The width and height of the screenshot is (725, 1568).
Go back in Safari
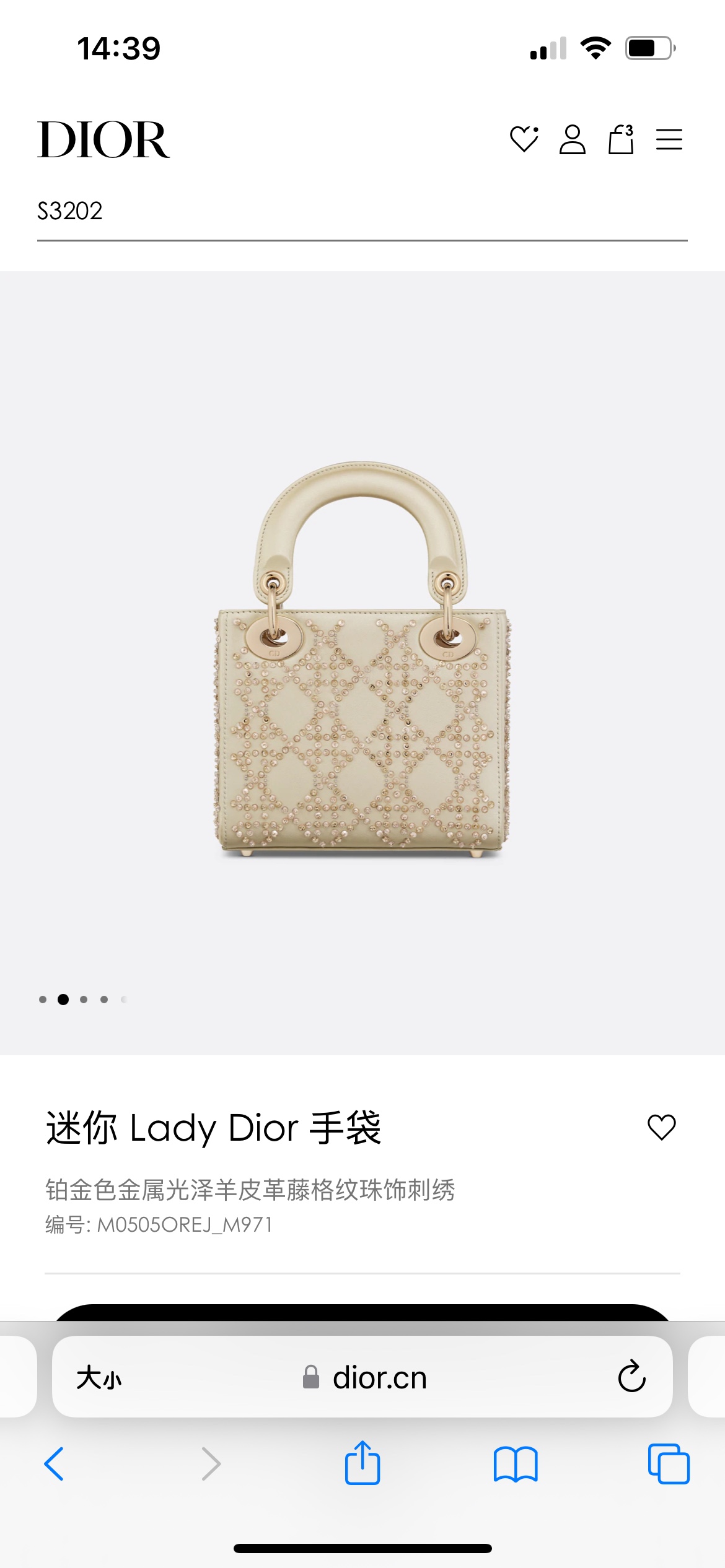(x=55, y=1464)
